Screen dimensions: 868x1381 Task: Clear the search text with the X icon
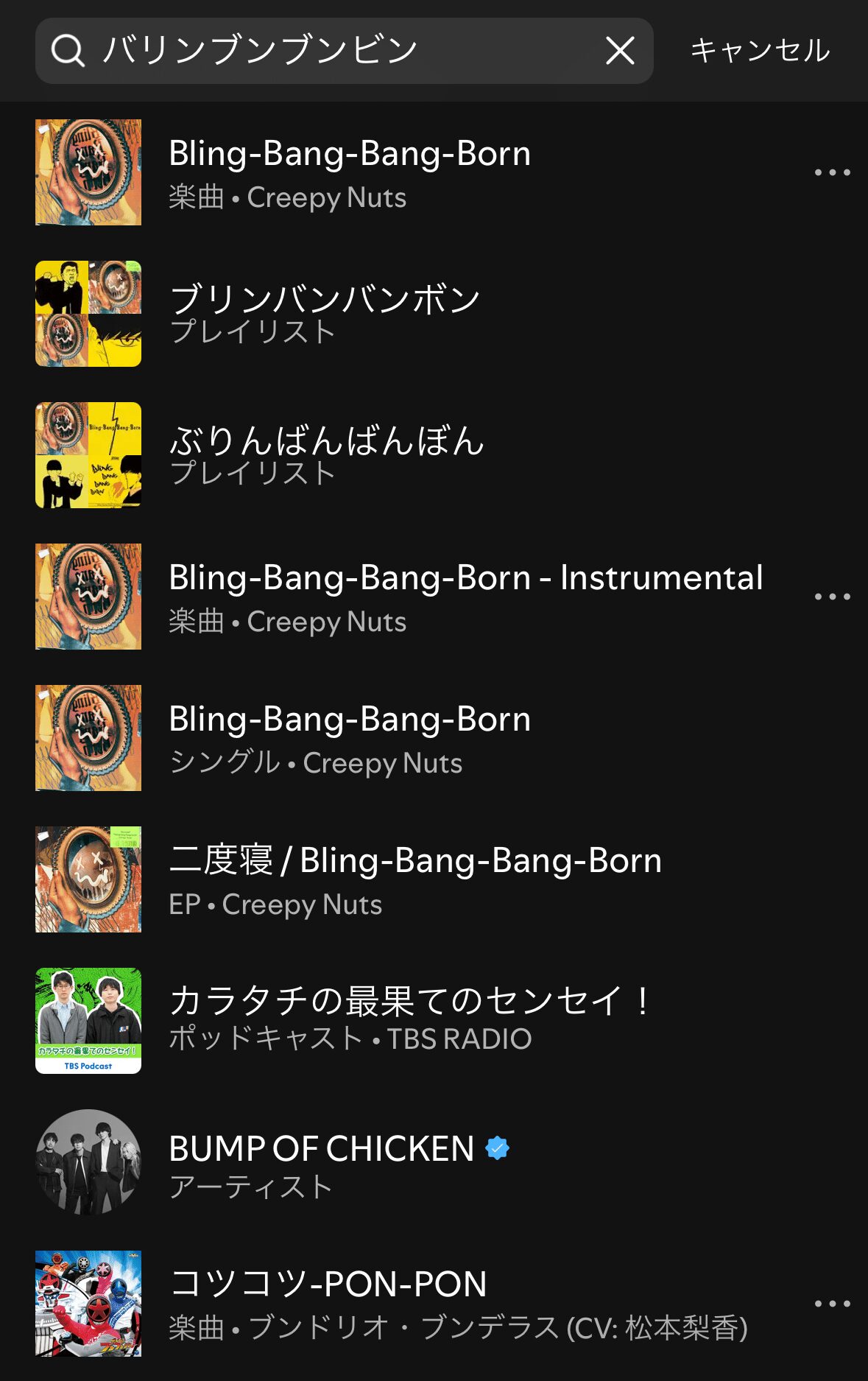(620, 51)
